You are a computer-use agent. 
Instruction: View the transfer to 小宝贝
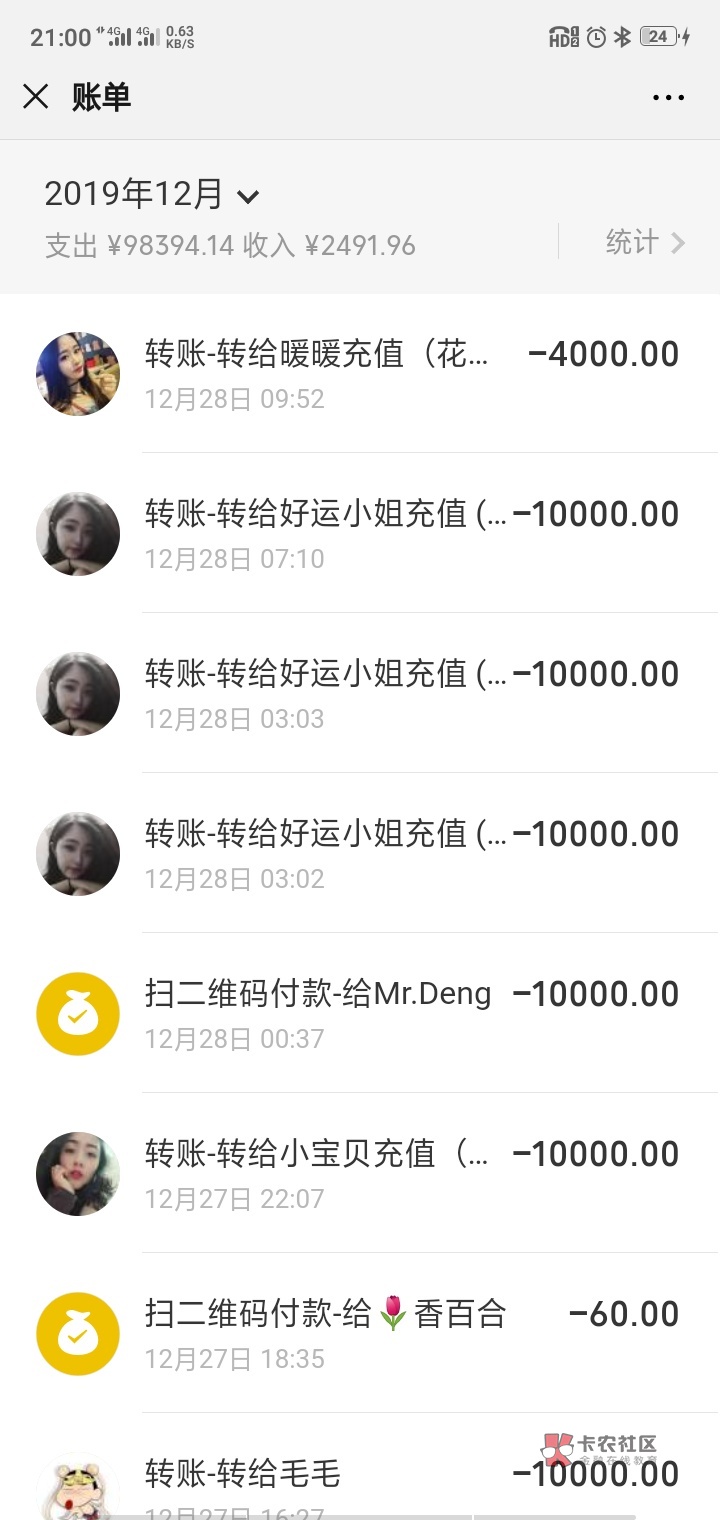tap(360, 1173)
